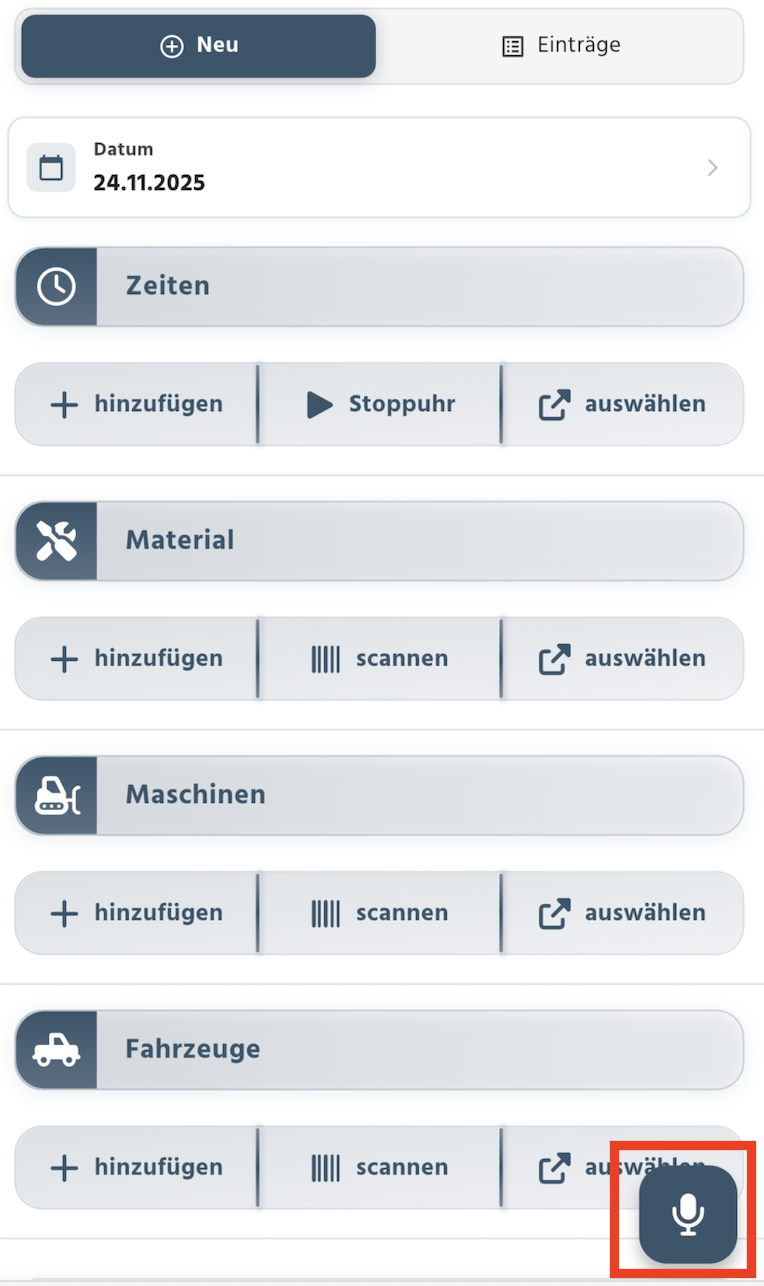Add a Fahrzeuge entry with hinzufügen
This screenshot has height=1286, width=764.
(137, 1167)
